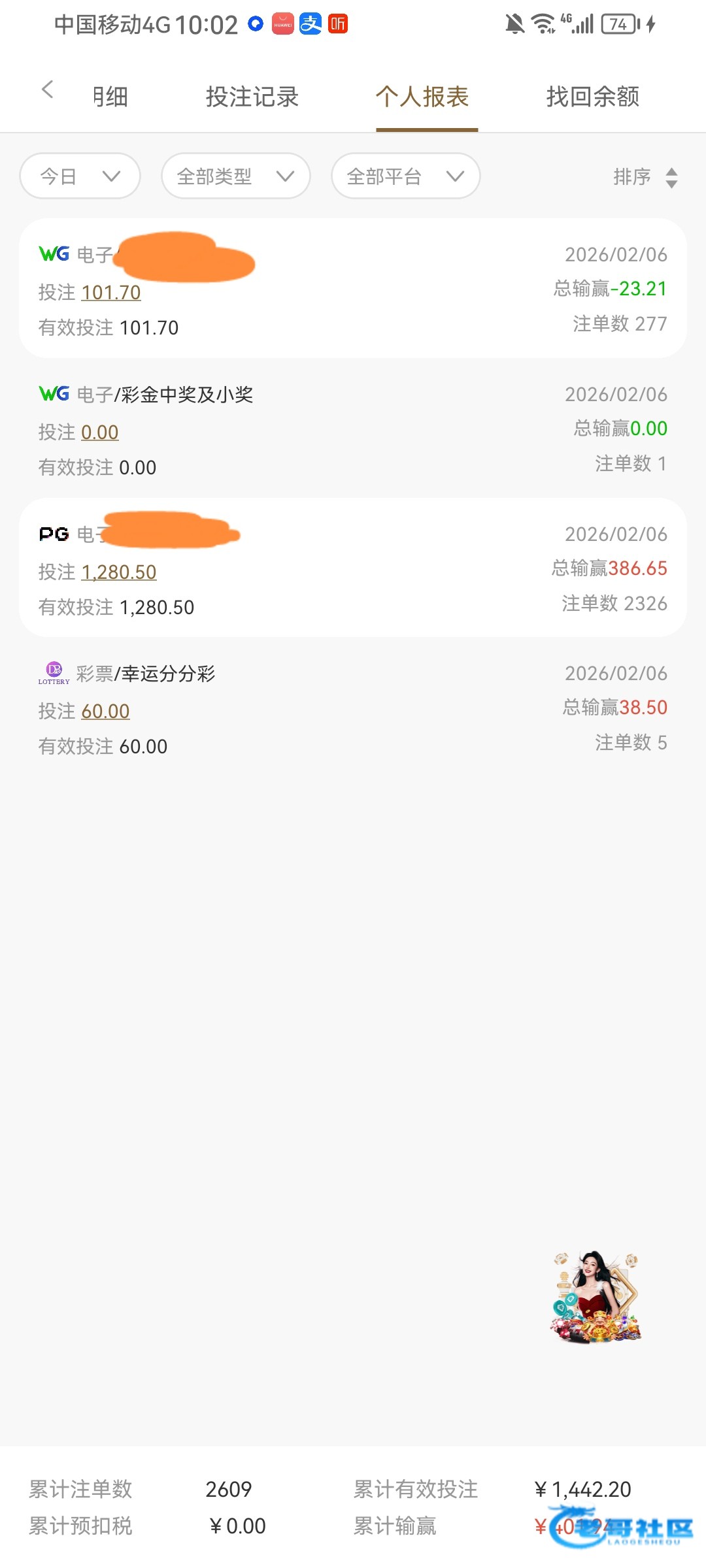Image resolution: width=706 pixels, height=1568 pixels.
Task: Switch to the 投注记录 tab
Action: pos(252,97)
